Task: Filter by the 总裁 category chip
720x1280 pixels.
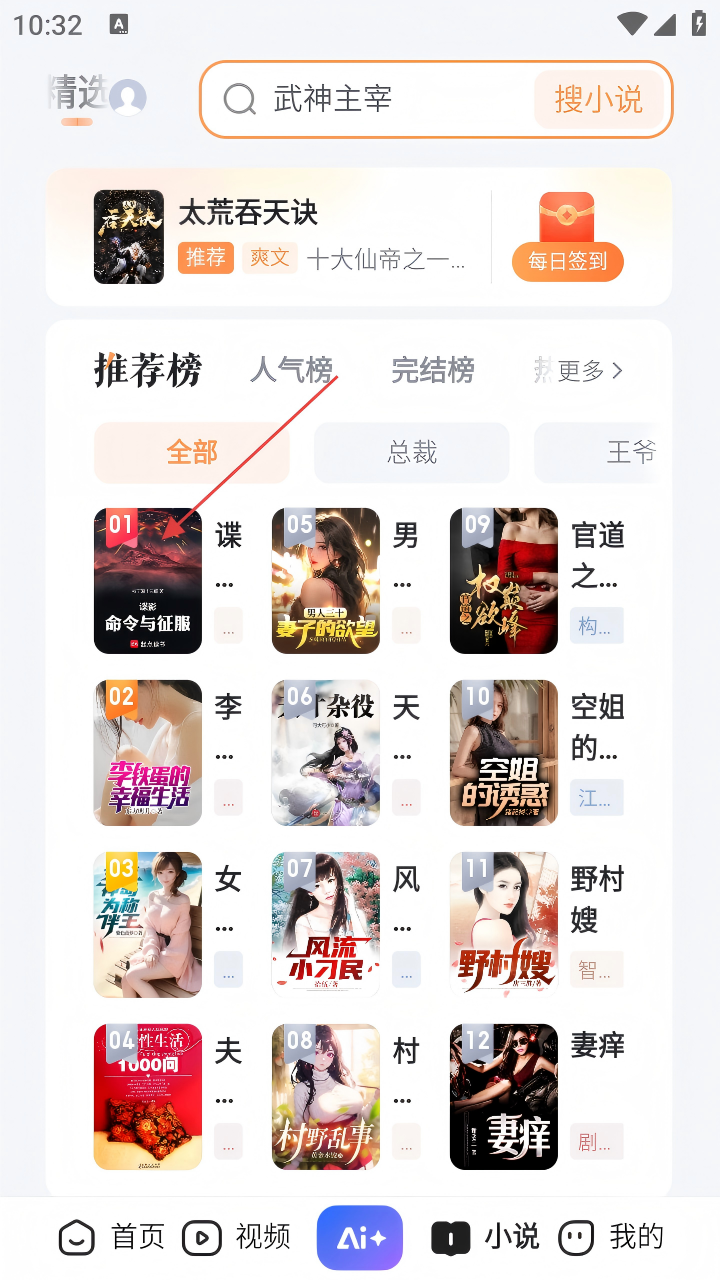Action: click(x=411, y=453)
